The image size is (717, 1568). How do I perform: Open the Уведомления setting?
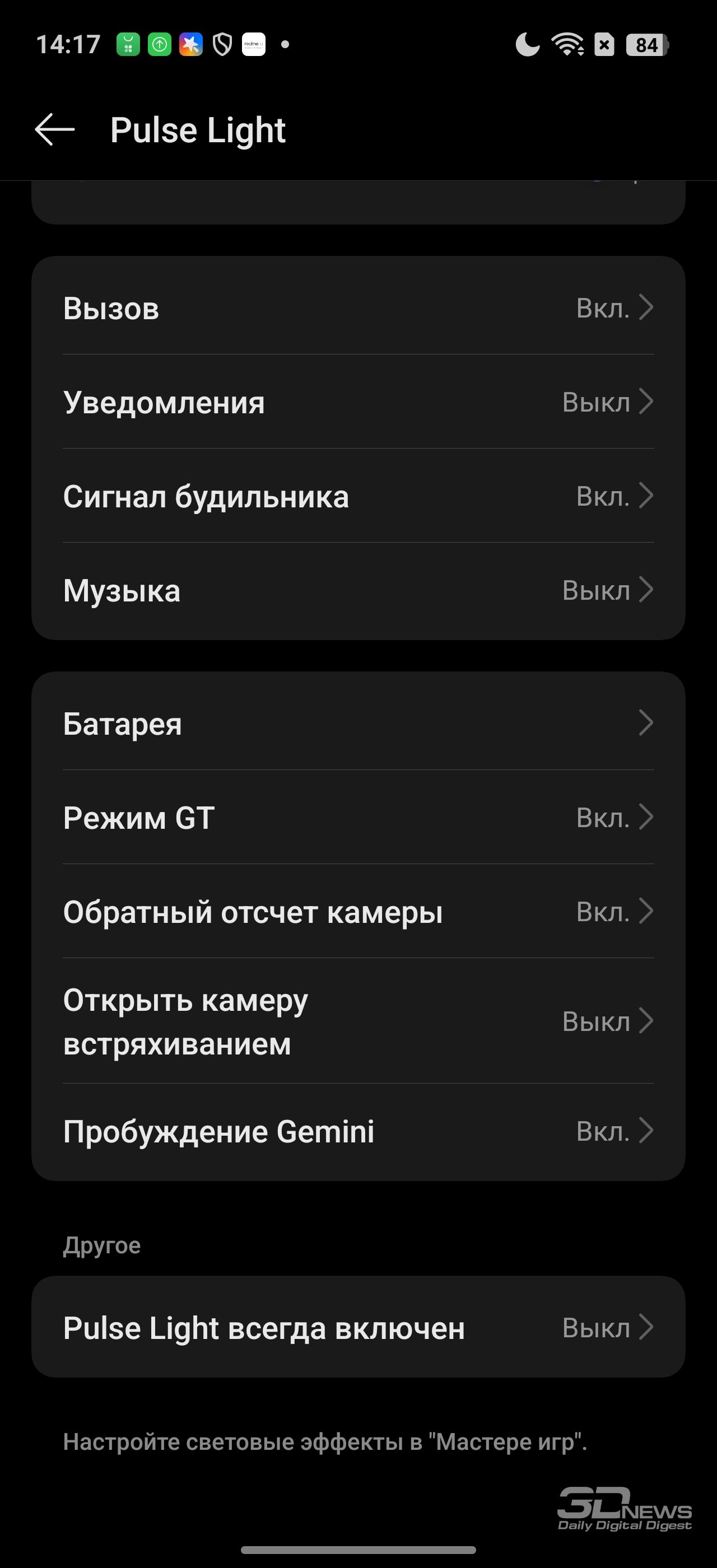(358, 402)
